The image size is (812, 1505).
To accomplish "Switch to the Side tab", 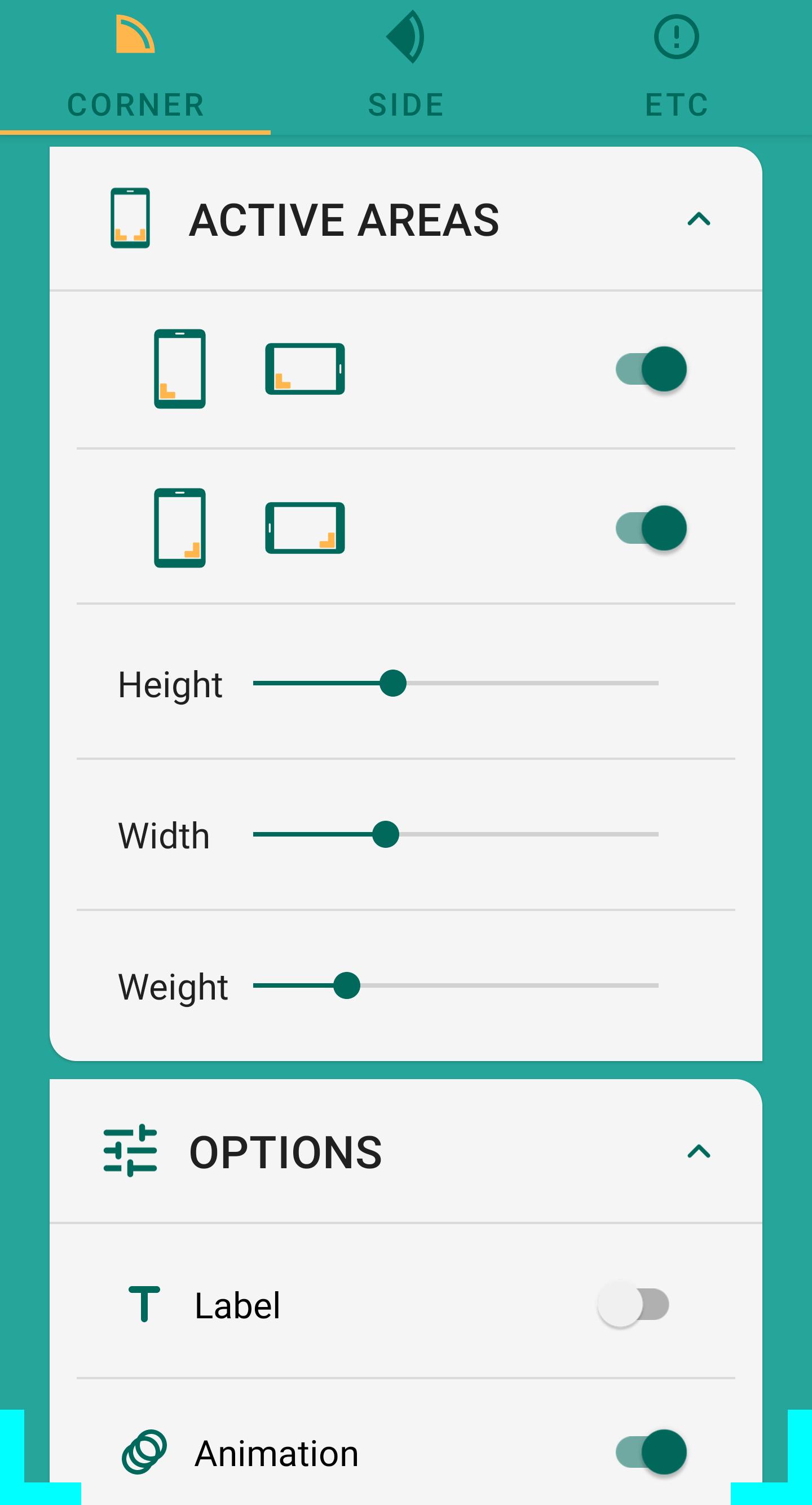I will click(x=406, y=67).
